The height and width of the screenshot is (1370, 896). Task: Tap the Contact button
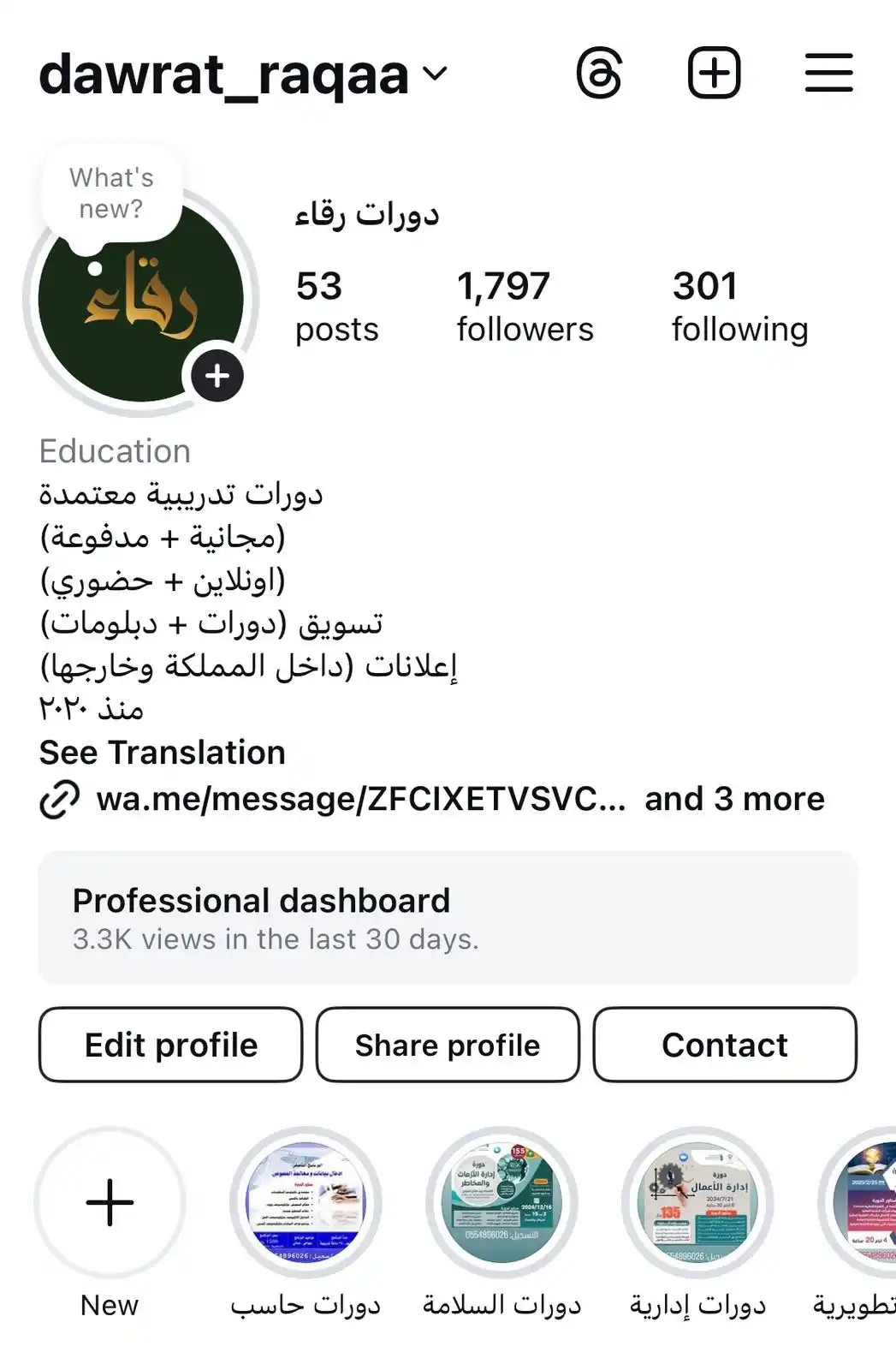725,1045
